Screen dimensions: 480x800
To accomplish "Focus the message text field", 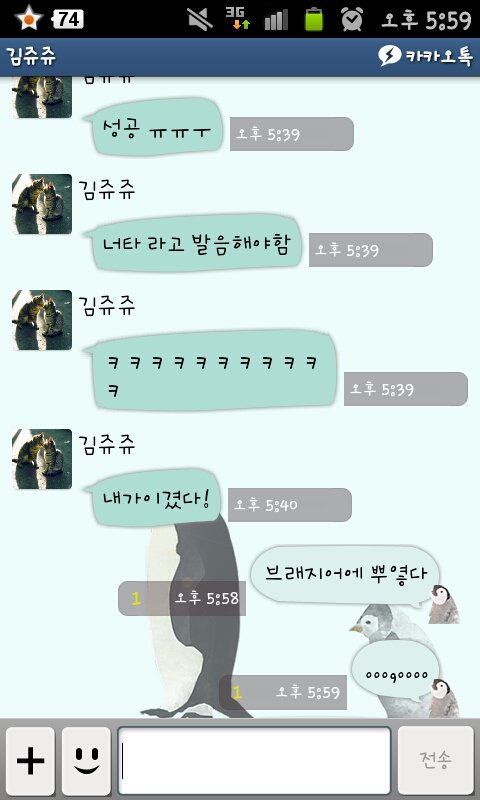I will (x=255, y=761).
